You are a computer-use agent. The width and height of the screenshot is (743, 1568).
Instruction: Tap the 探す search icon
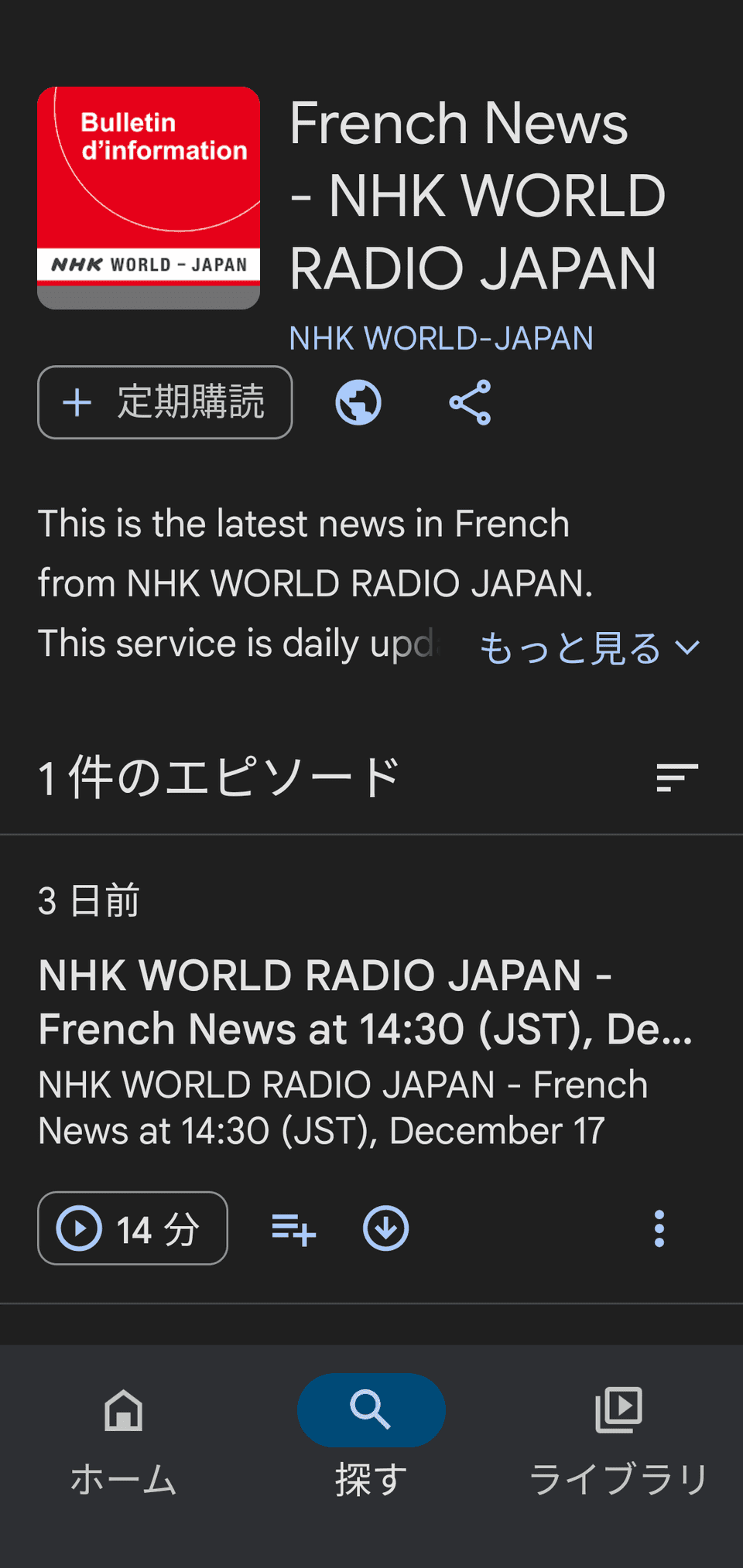click(371, 1409)
